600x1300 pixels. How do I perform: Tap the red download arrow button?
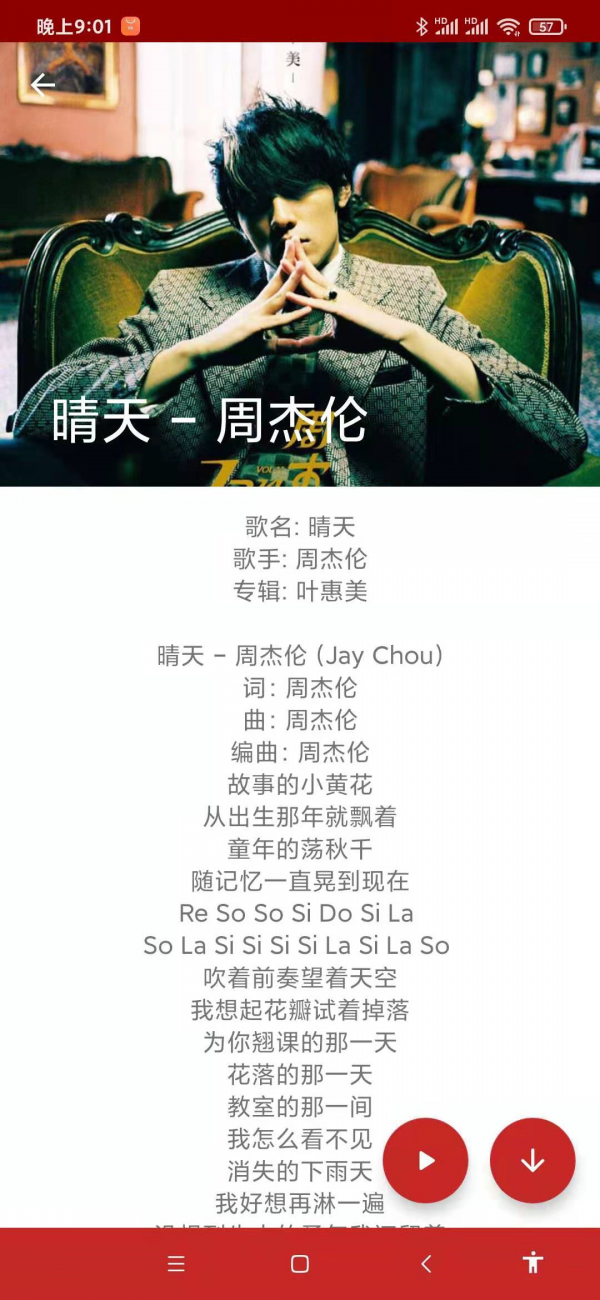pos(532,1160)
